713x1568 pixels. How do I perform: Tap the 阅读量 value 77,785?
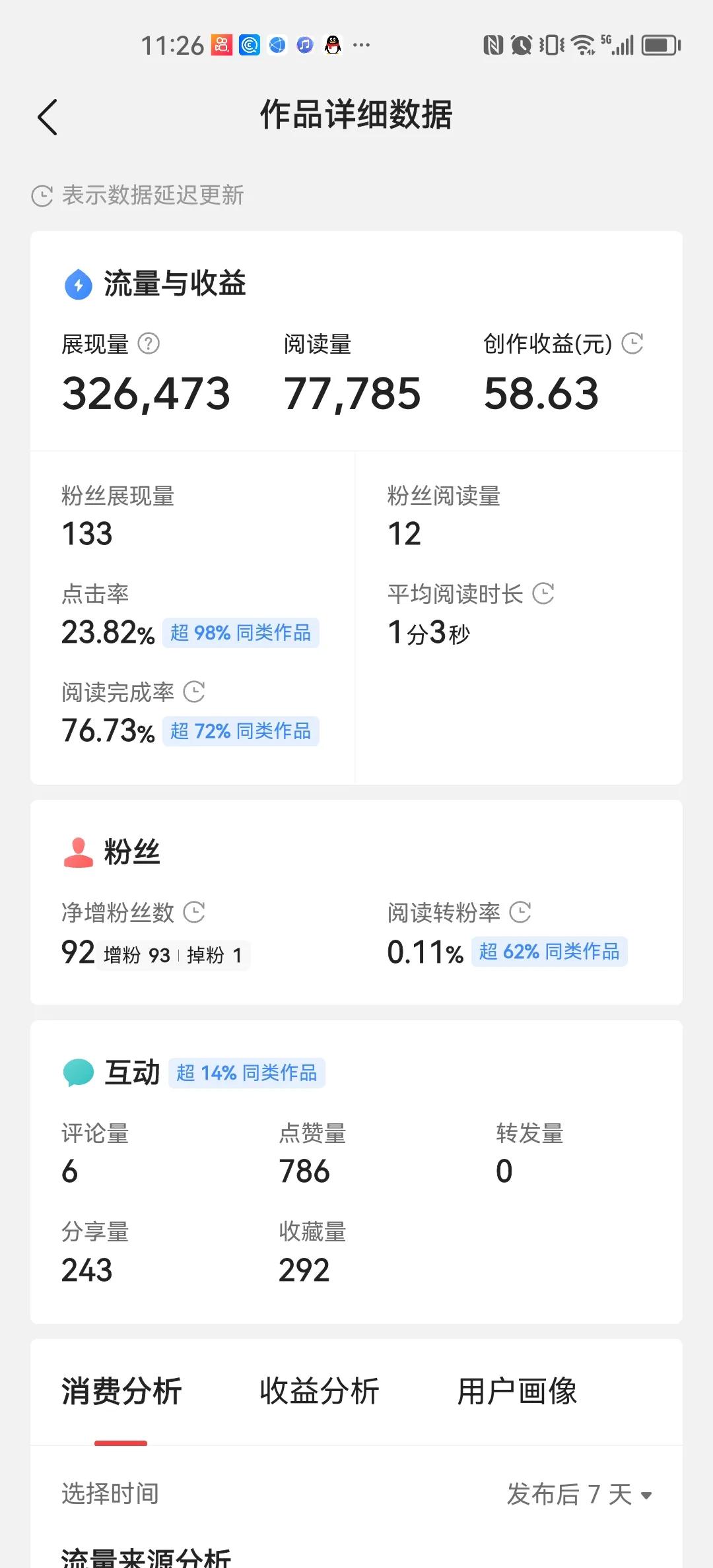352,393
